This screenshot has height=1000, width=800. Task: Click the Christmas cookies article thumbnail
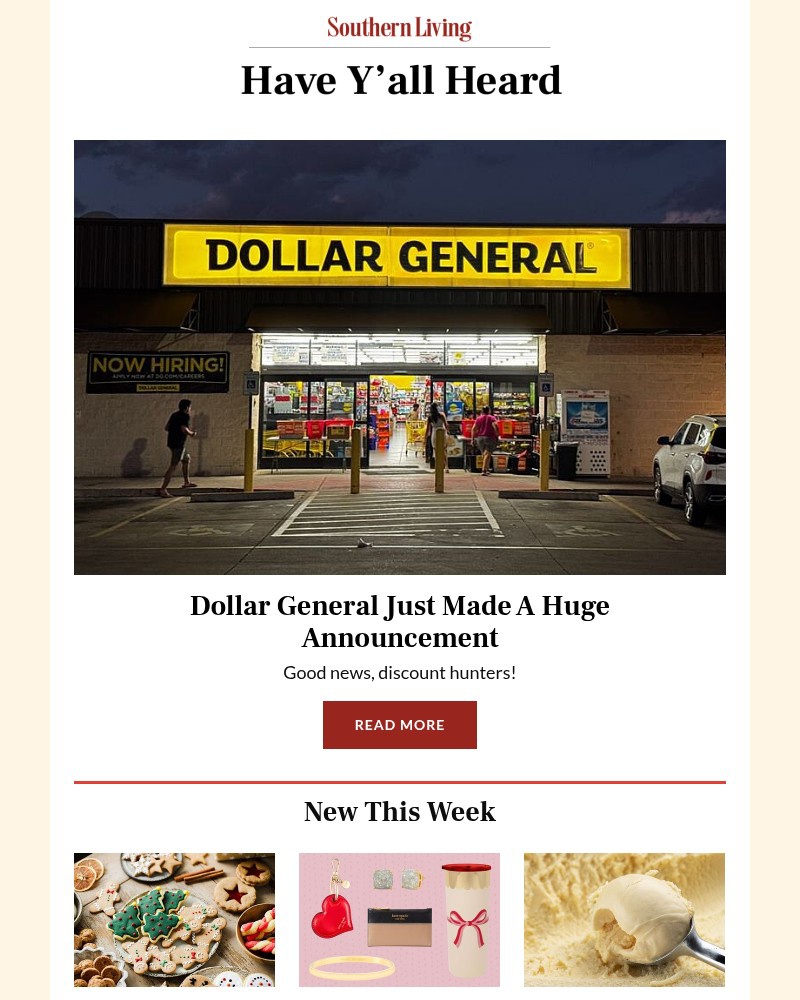[x=174, y=919]
